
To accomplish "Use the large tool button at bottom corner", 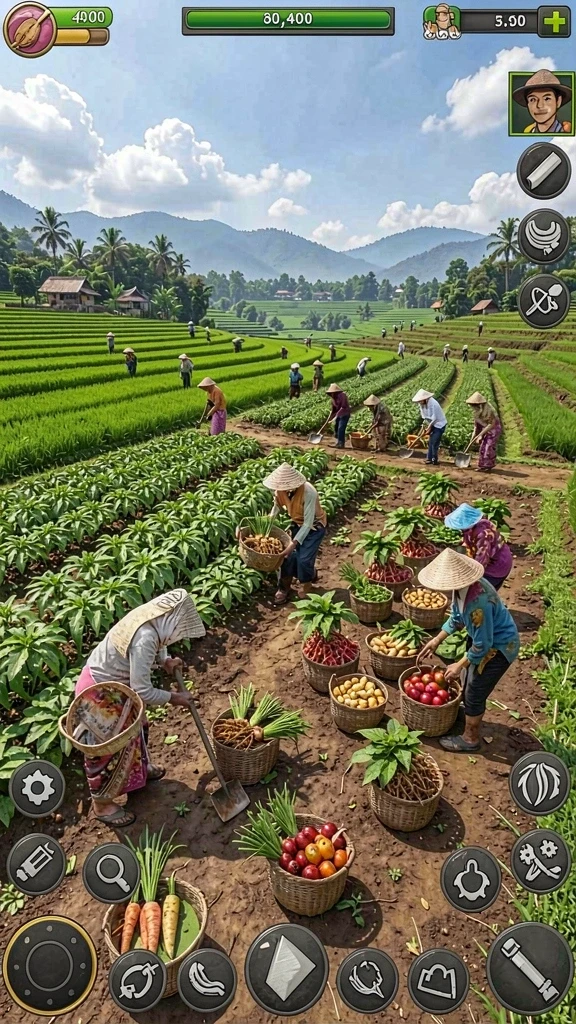I will tap(530, 968).
